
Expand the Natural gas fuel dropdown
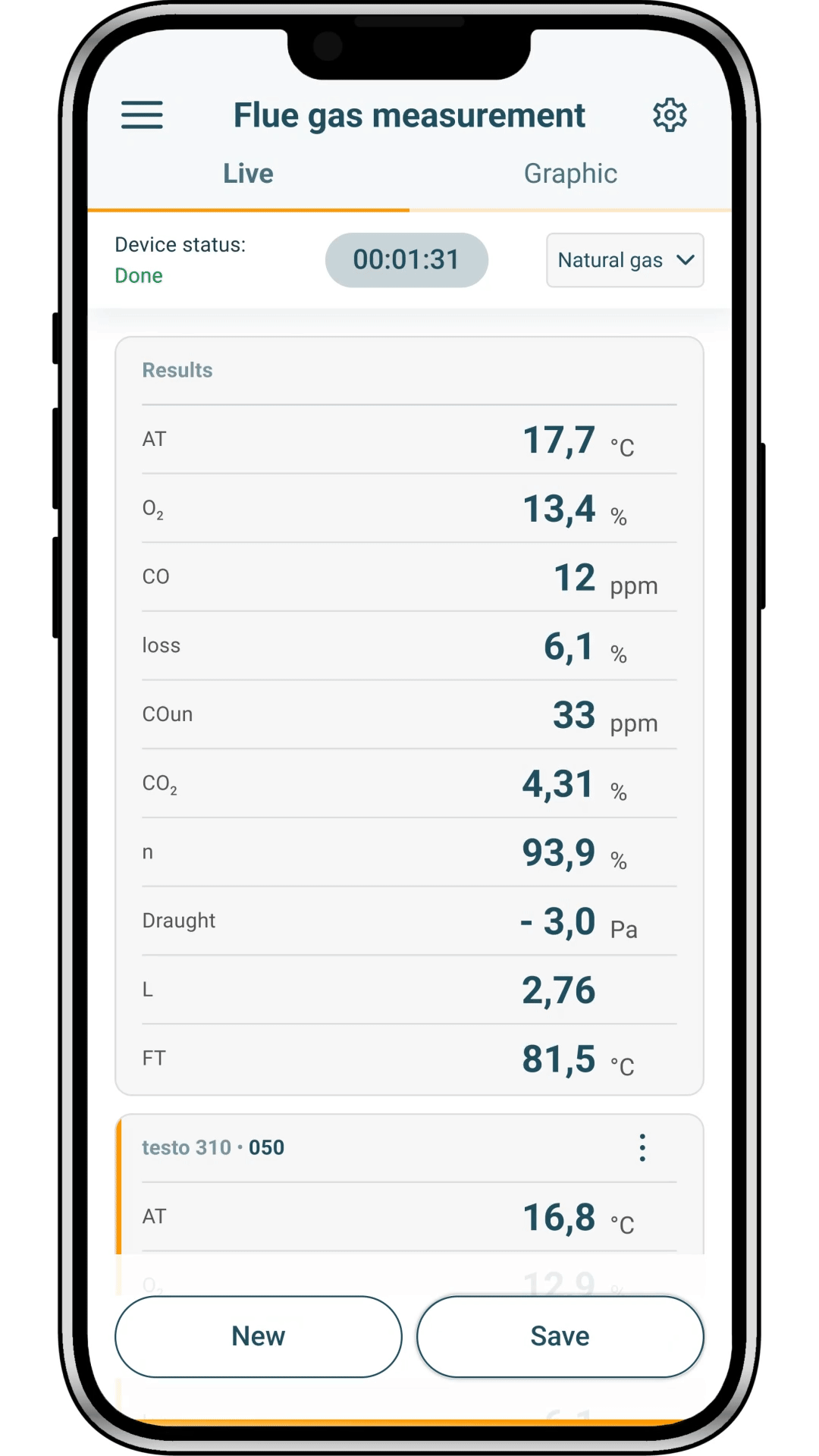(625, 260)
